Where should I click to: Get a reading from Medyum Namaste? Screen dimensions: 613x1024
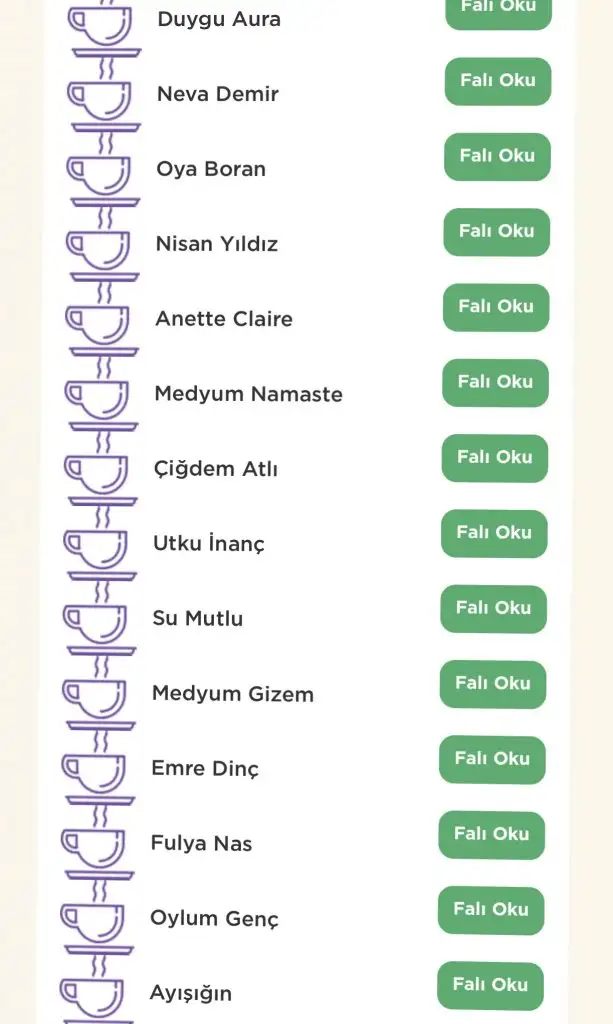[495, 382]
